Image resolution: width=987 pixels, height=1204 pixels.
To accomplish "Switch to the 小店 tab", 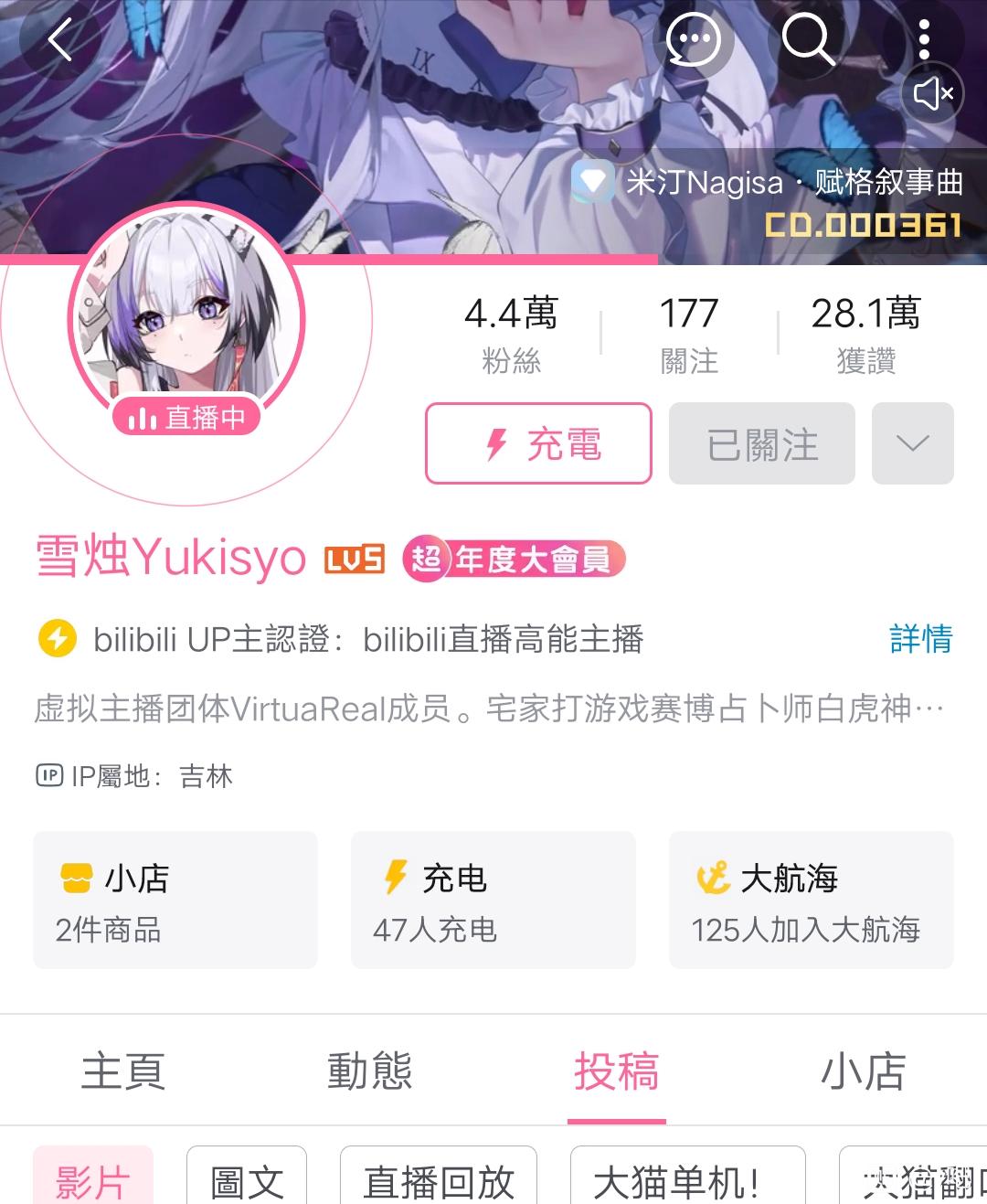I will click(863, 1071).
